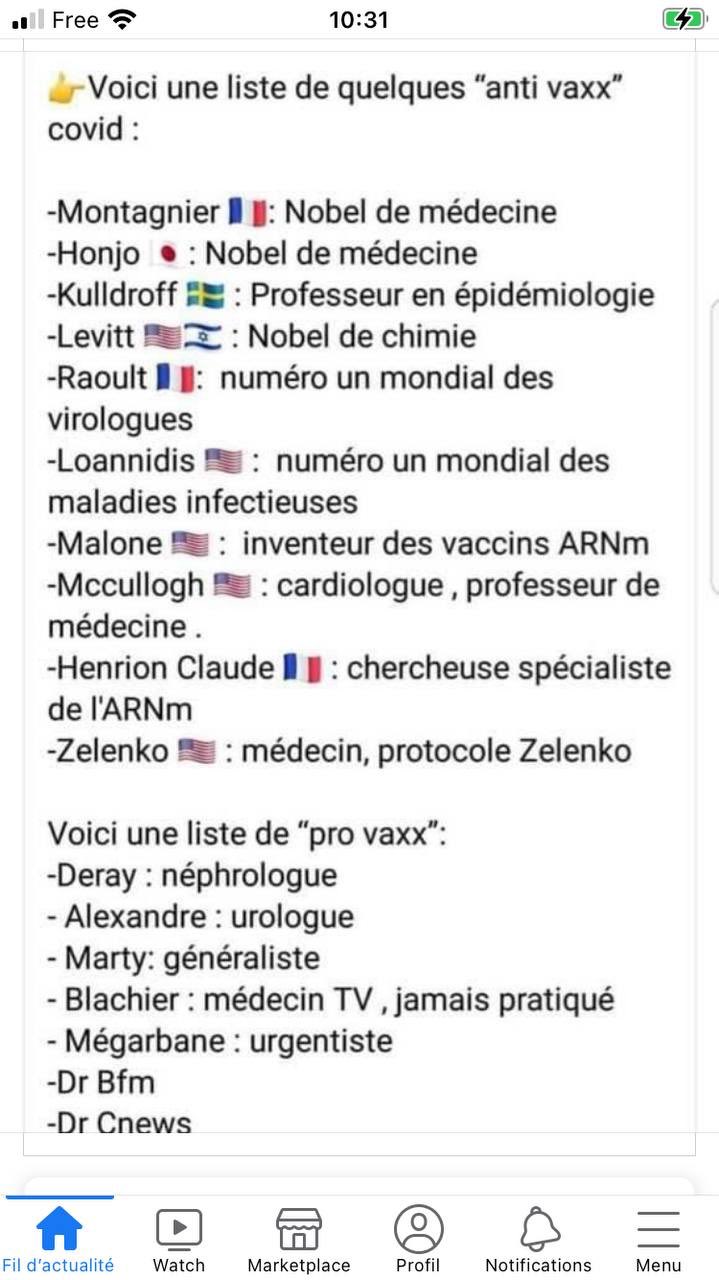Go to the Marketplace tab
Image resolution: width=719 pixels, height=1280 pixels.
299,1238
